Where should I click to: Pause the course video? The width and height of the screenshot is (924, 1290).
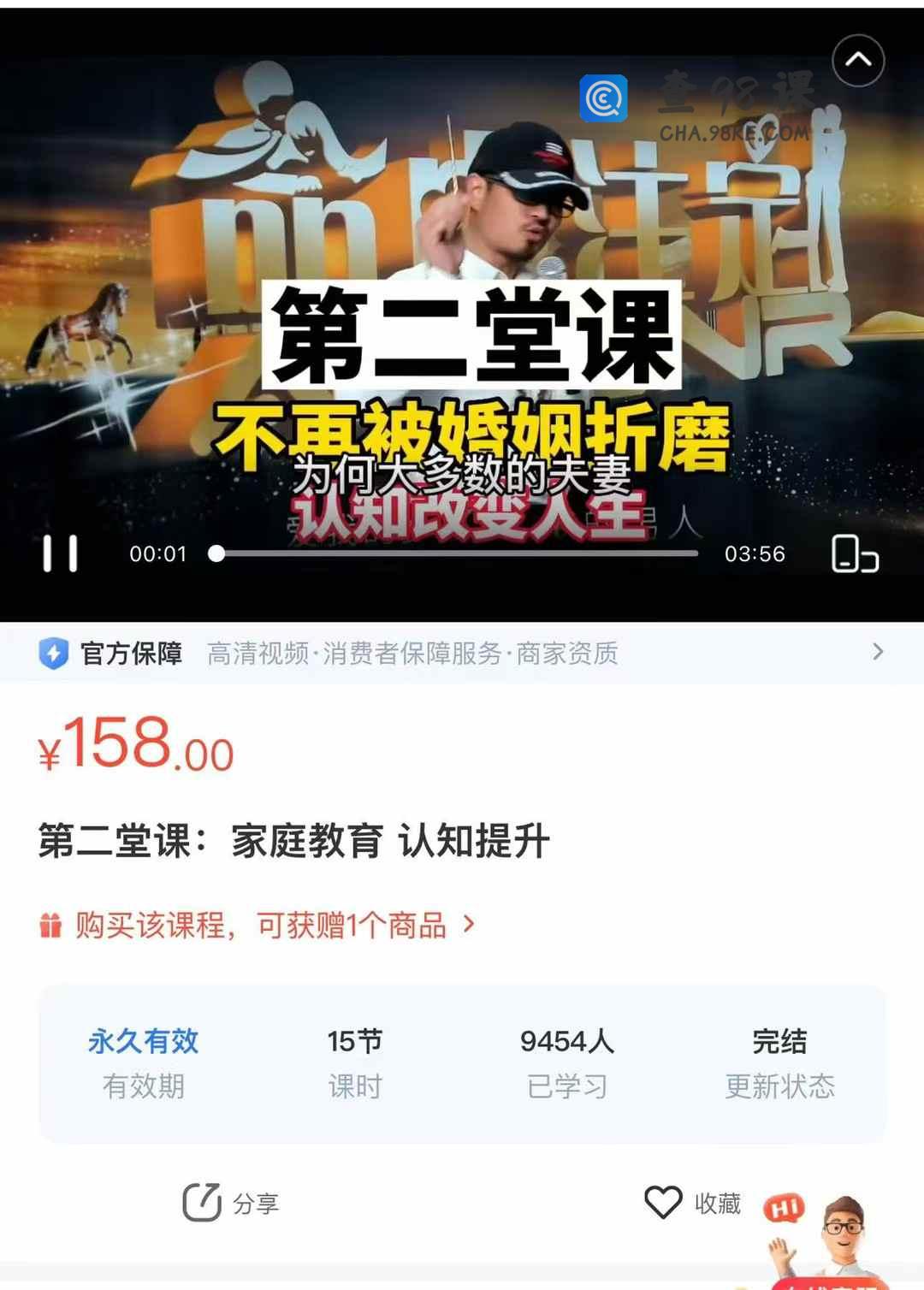(60, 553)
